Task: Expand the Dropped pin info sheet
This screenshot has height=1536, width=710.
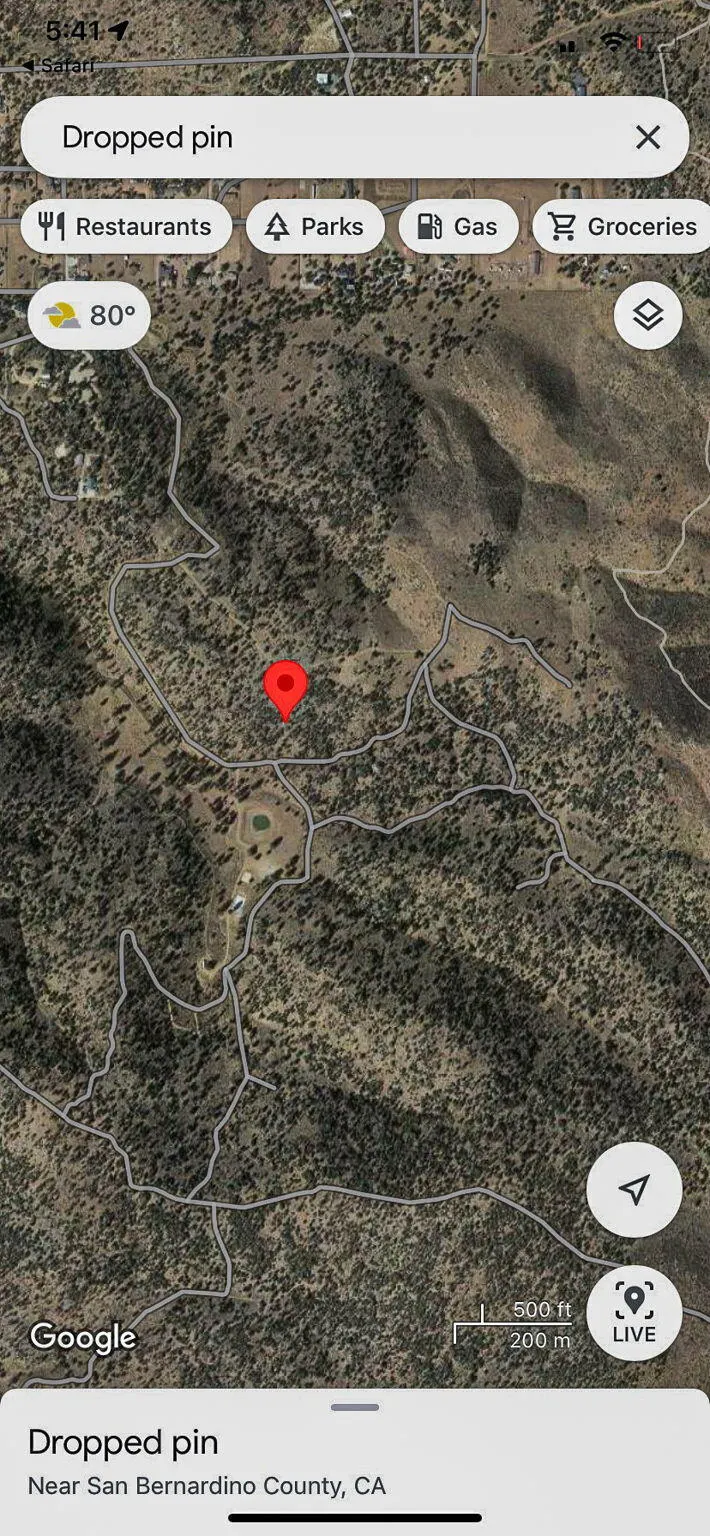Action: point(355,1407)
